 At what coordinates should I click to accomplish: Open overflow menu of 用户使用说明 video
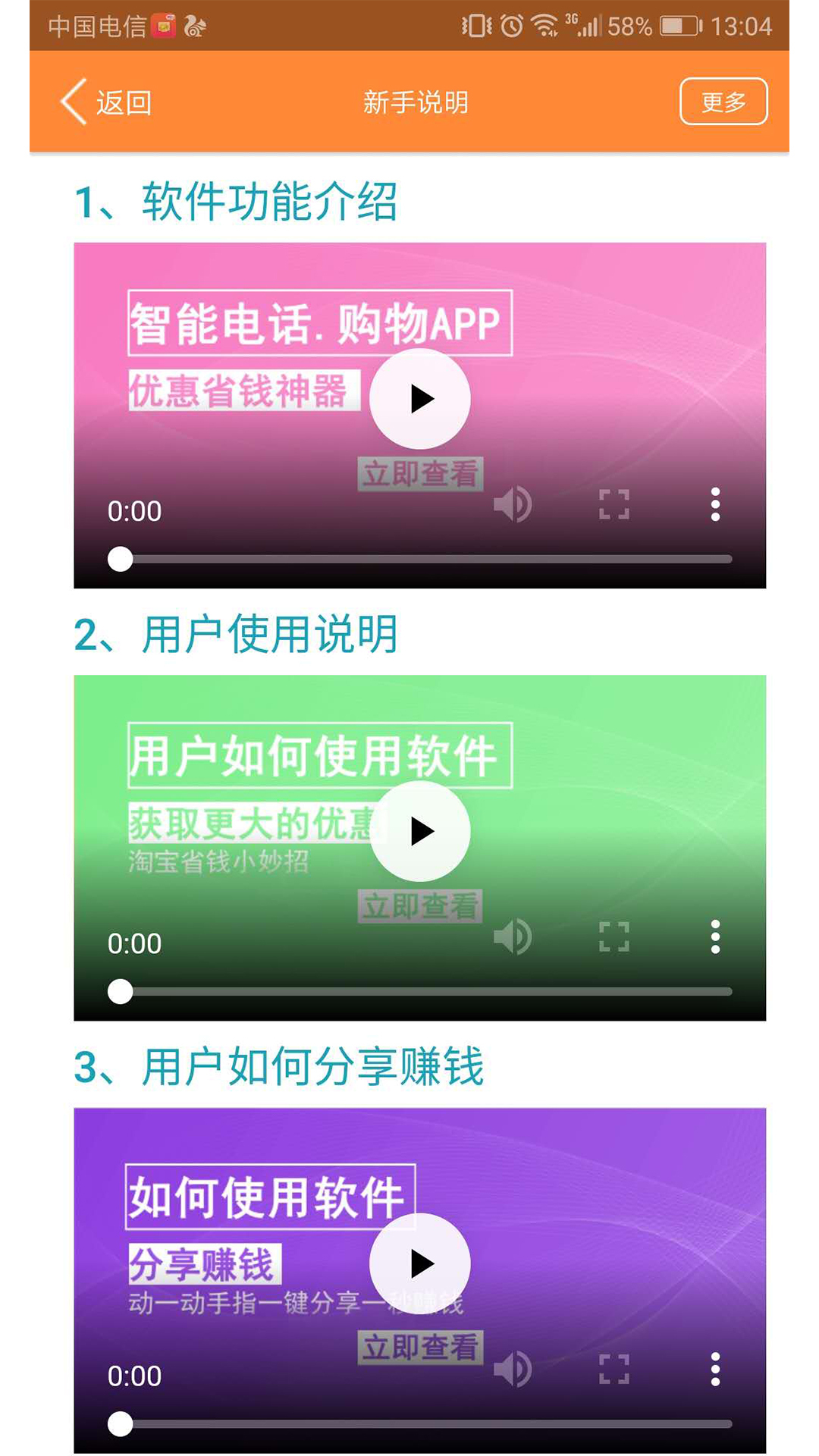715,937
